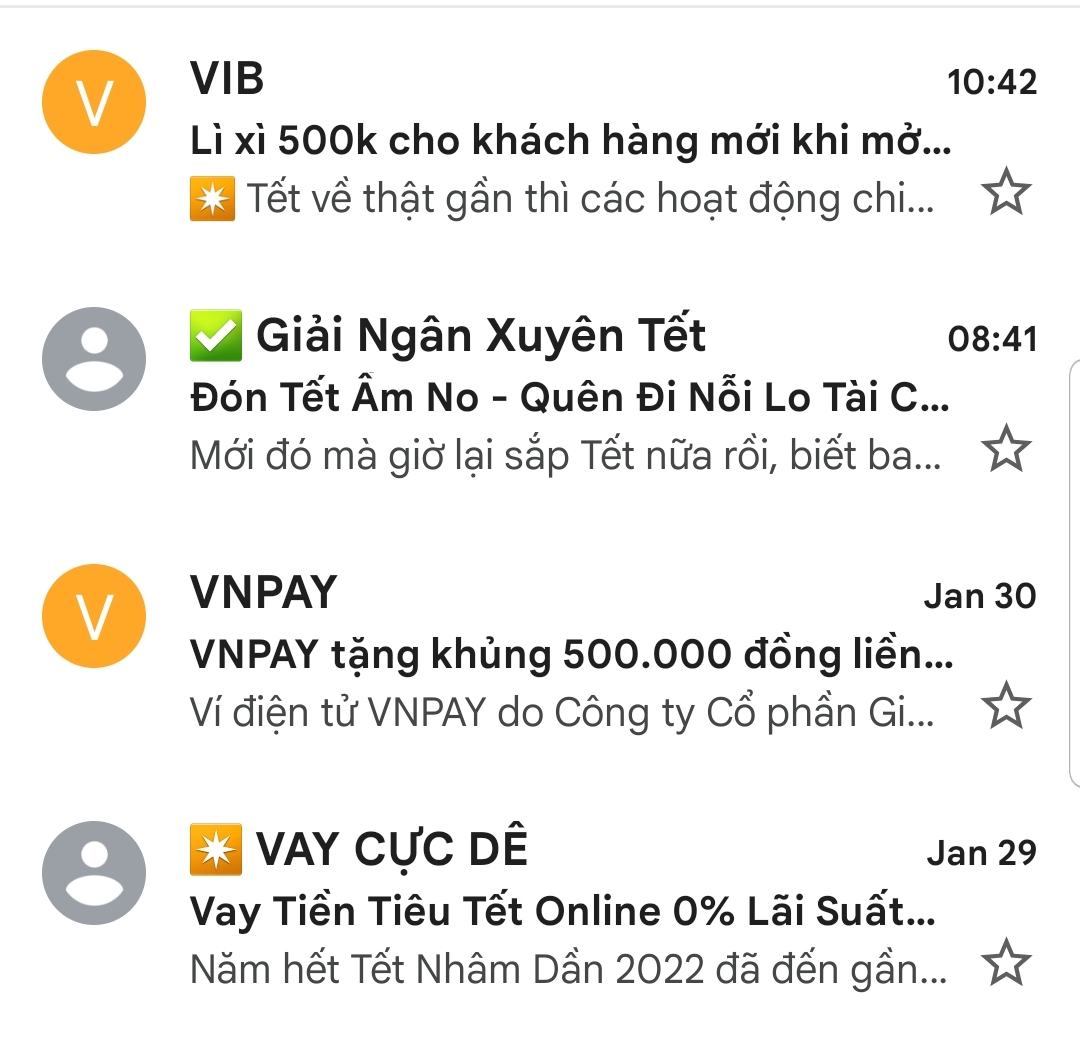Viewport: 1080px width, 1038px height.
Task: Tap the VAY CỰC DỄ sender avatar
Action: (x=94, y=873)
